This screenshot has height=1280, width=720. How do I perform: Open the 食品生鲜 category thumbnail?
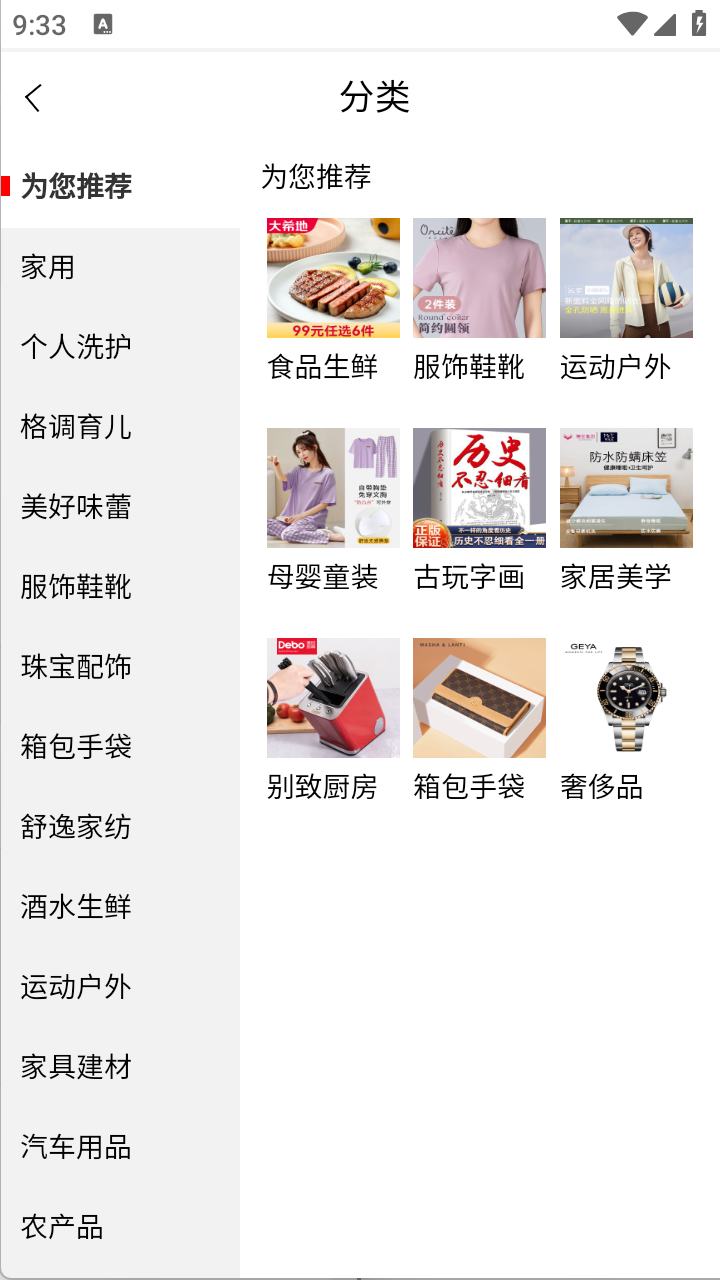click(333, 277)
